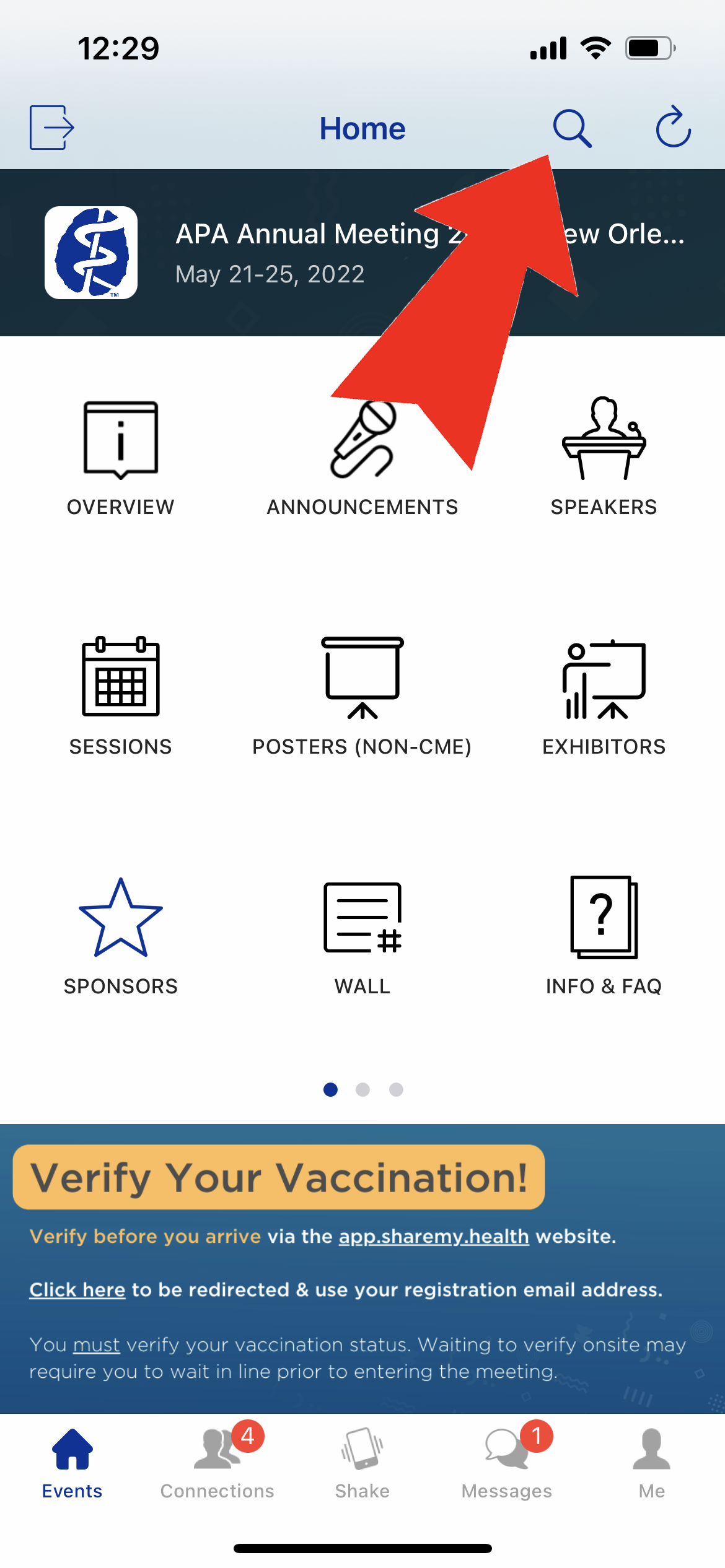The width and height of the screenshot is (725, 1568).
Task: Open the search magnifier icon
Action: coord(572,128)
